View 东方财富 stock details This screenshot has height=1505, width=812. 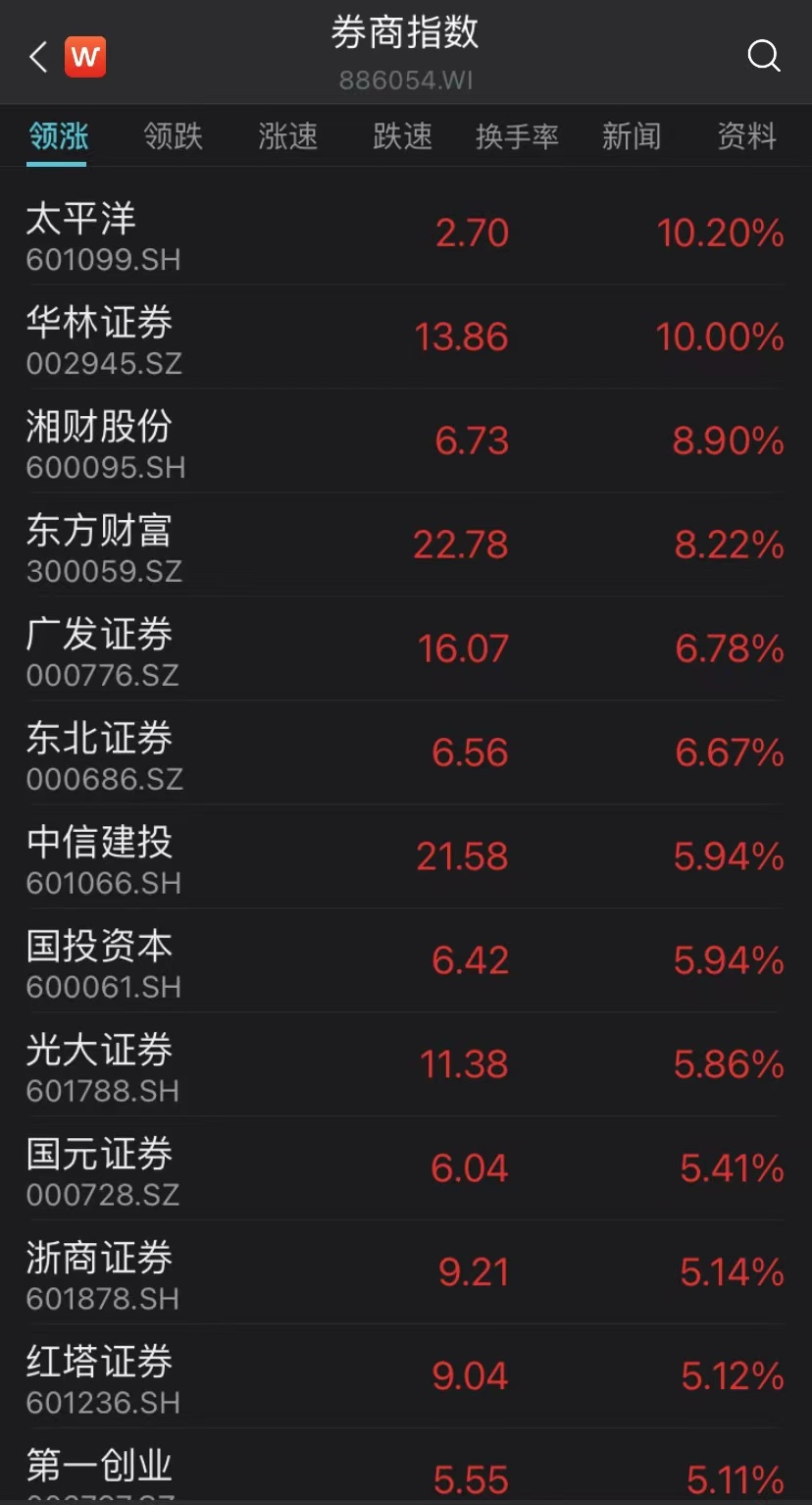406,545
